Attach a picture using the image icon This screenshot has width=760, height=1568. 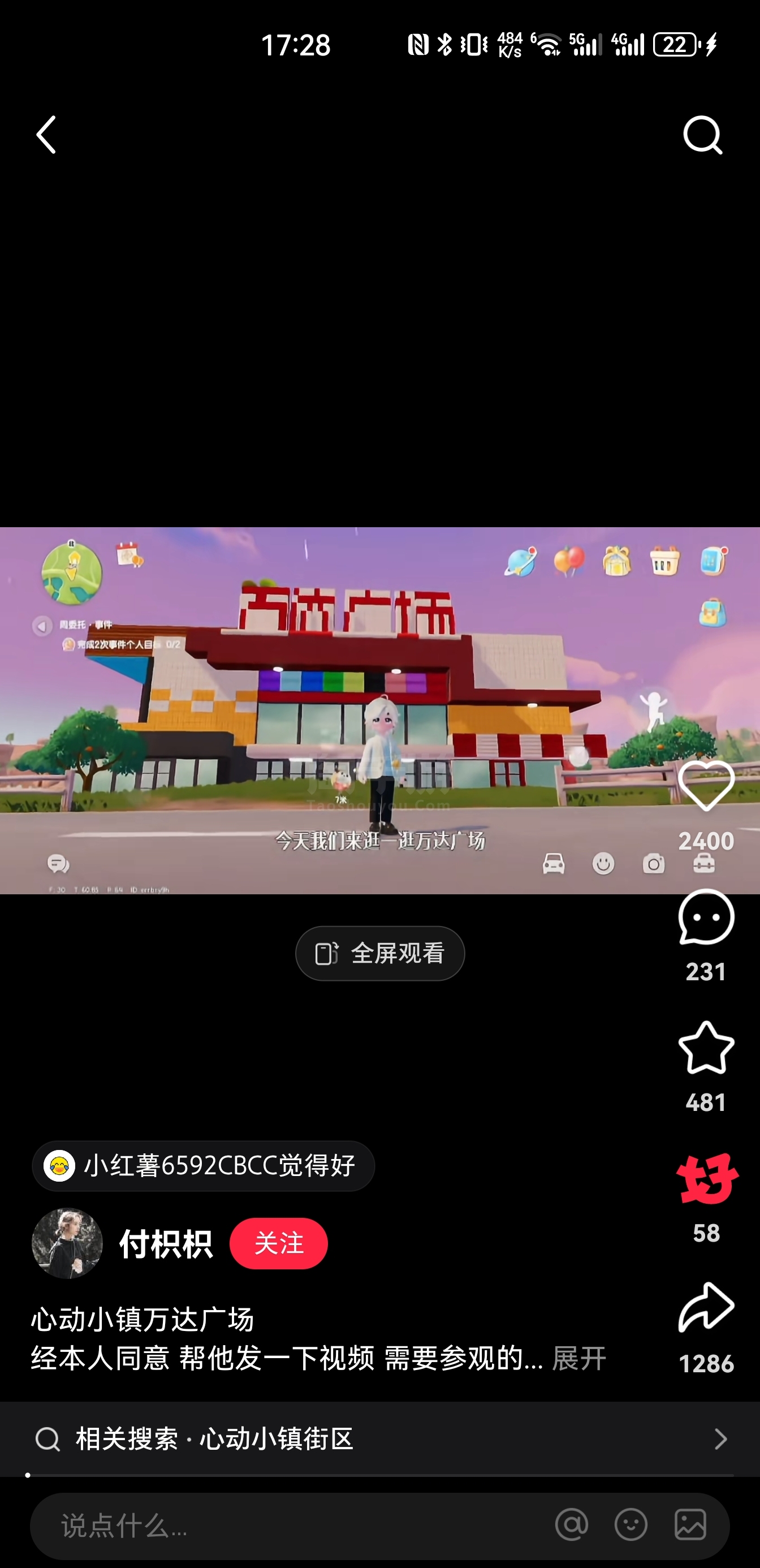coord(690,1525)
